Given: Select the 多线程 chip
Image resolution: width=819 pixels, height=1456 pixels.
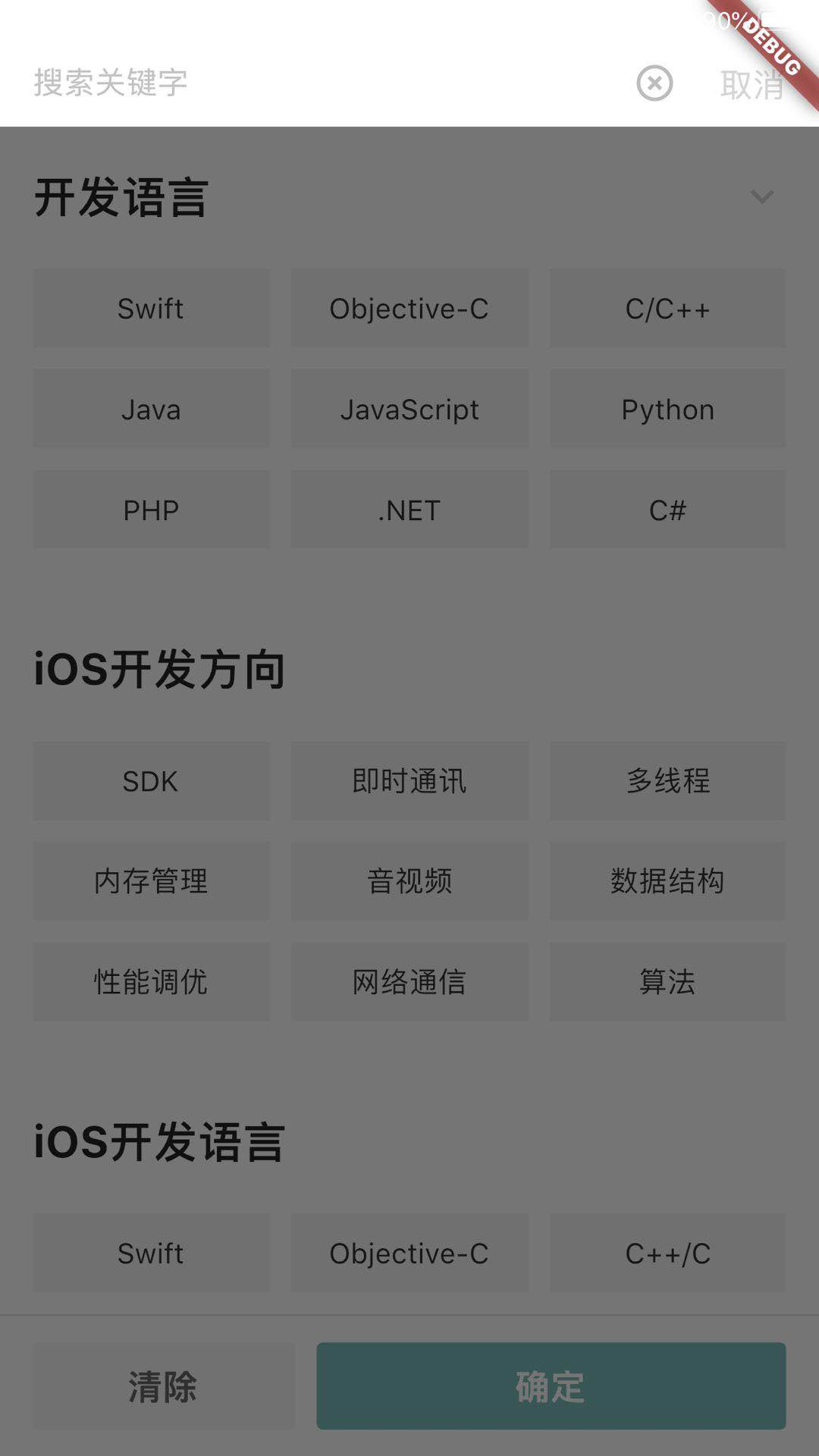Looking at the screenshot, I should coord(667,781).
